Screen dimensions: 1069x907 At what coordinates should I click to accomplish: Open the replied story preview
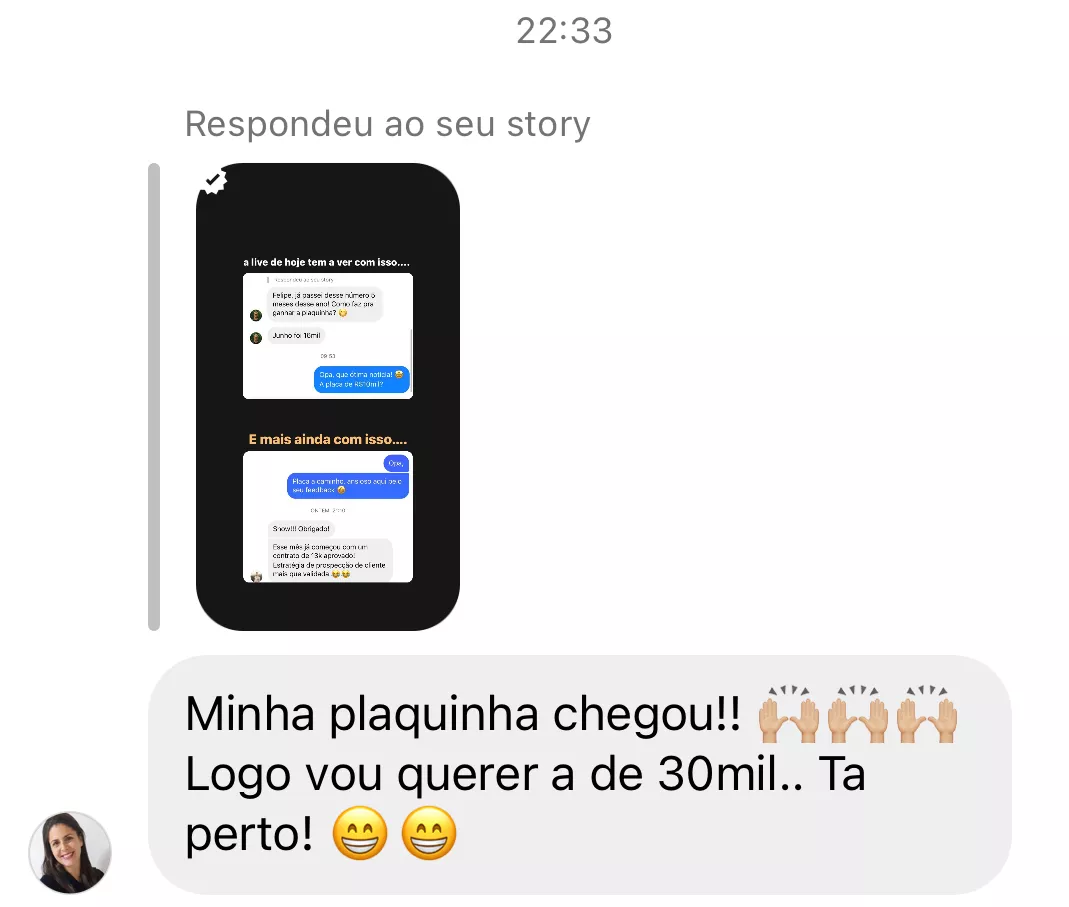pyautogui.click(x=327, y=396)
